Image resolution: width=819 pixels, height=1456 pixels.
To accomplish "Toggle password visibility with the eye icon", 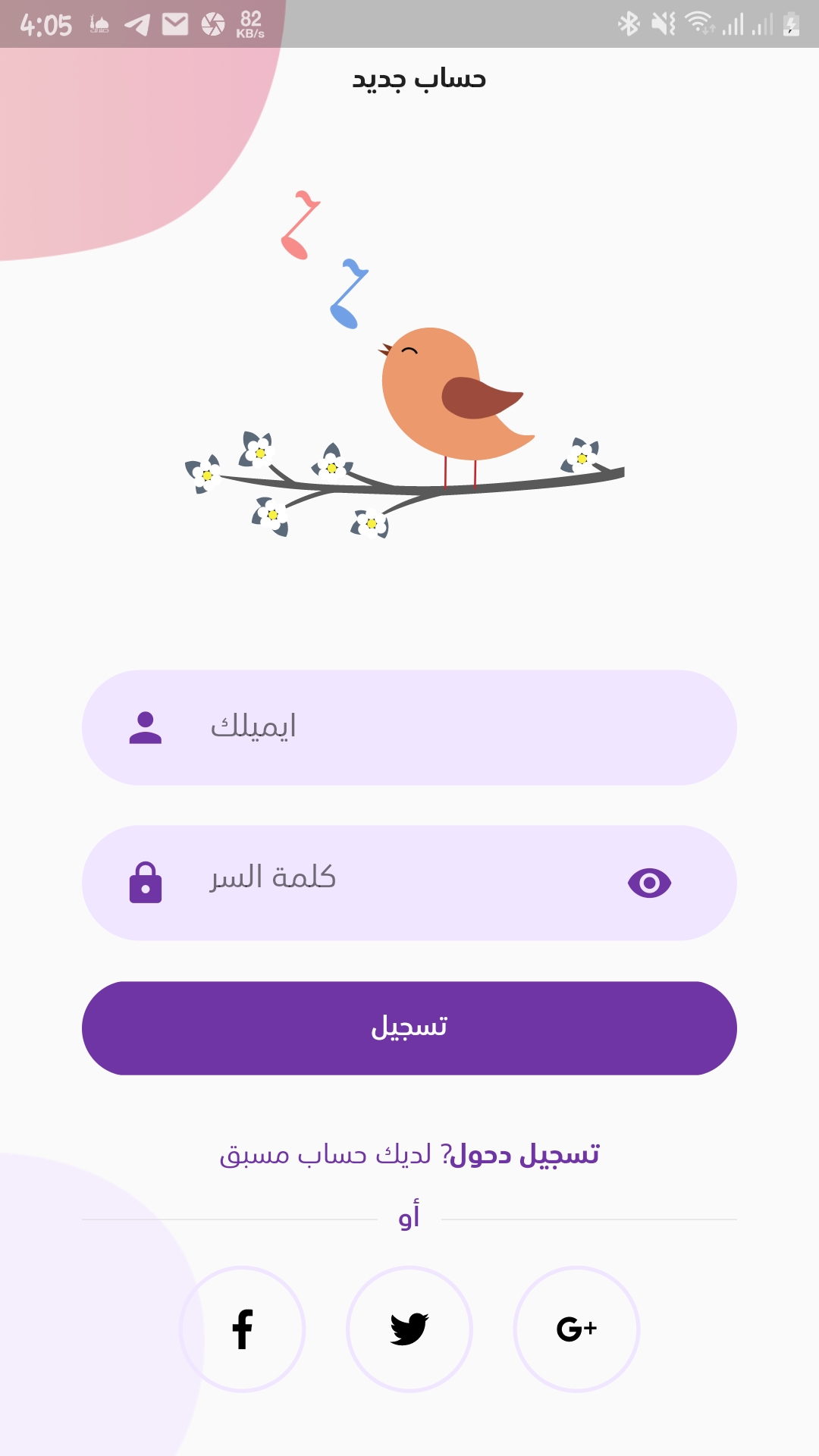I will tap(648, 882).
